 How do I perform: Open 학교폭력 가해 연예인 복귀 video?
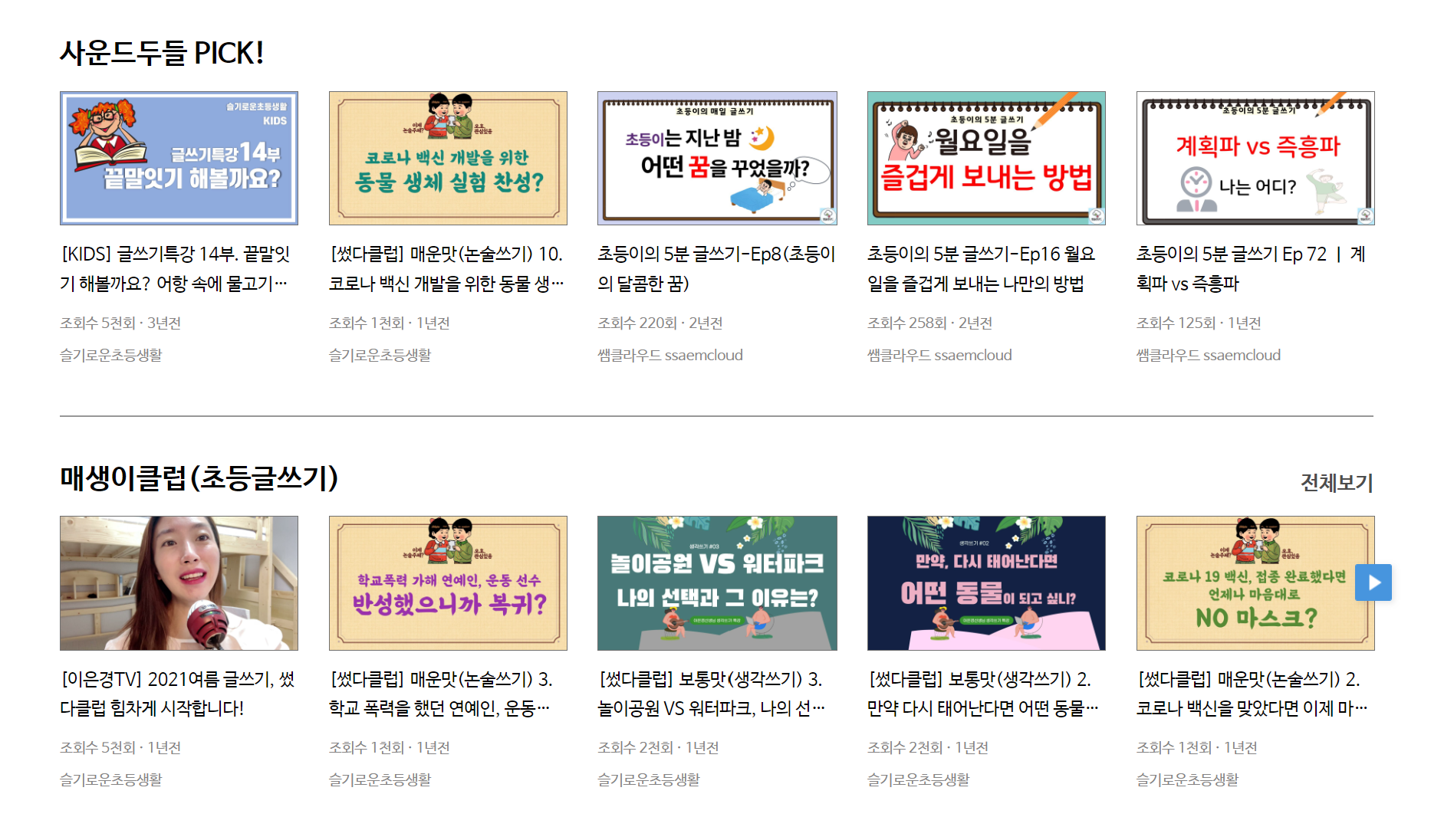448,583
